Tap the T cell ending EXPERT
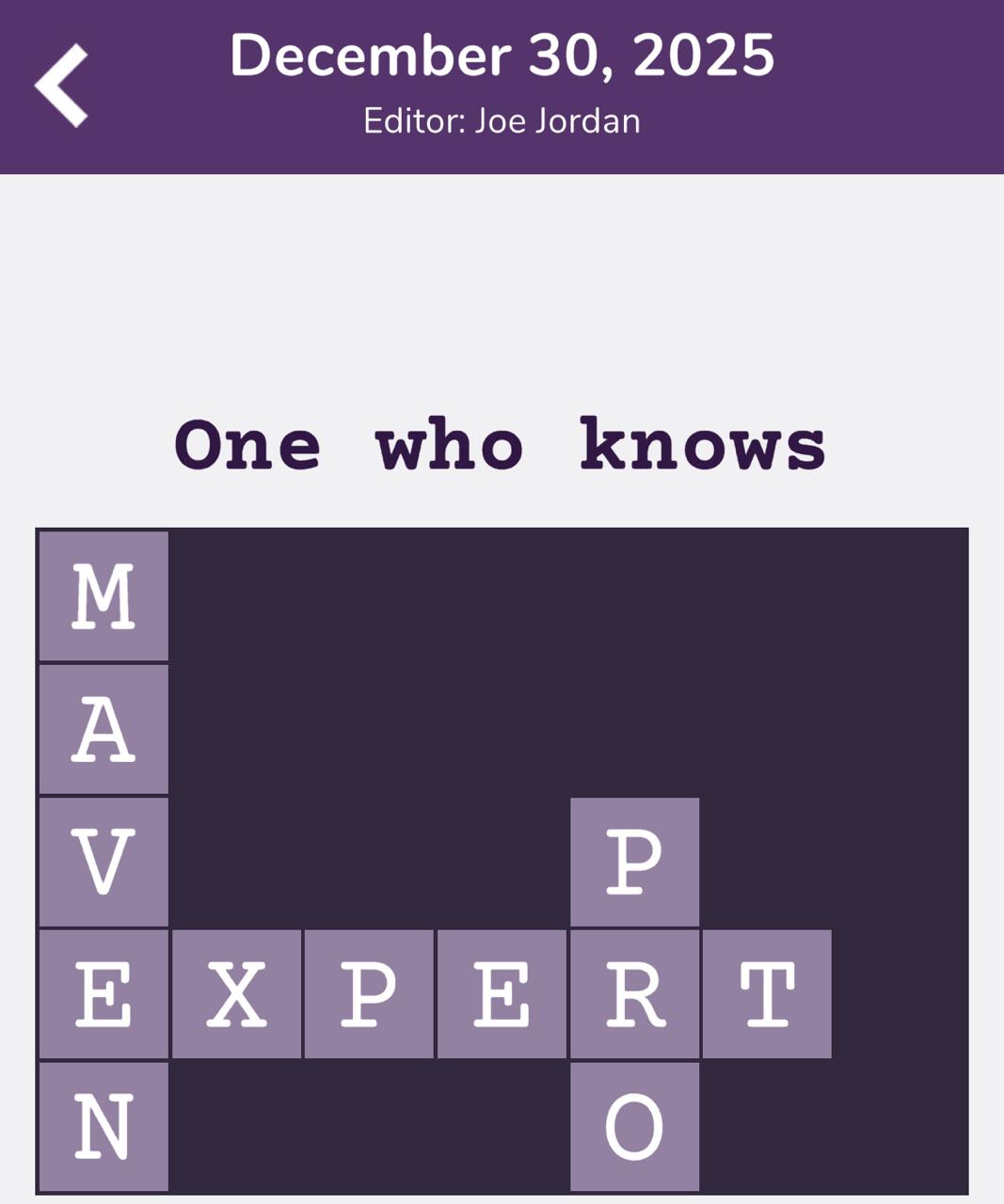This screenshot has width=1004, height=1204. pyautogui.click(x=767, y=994)
